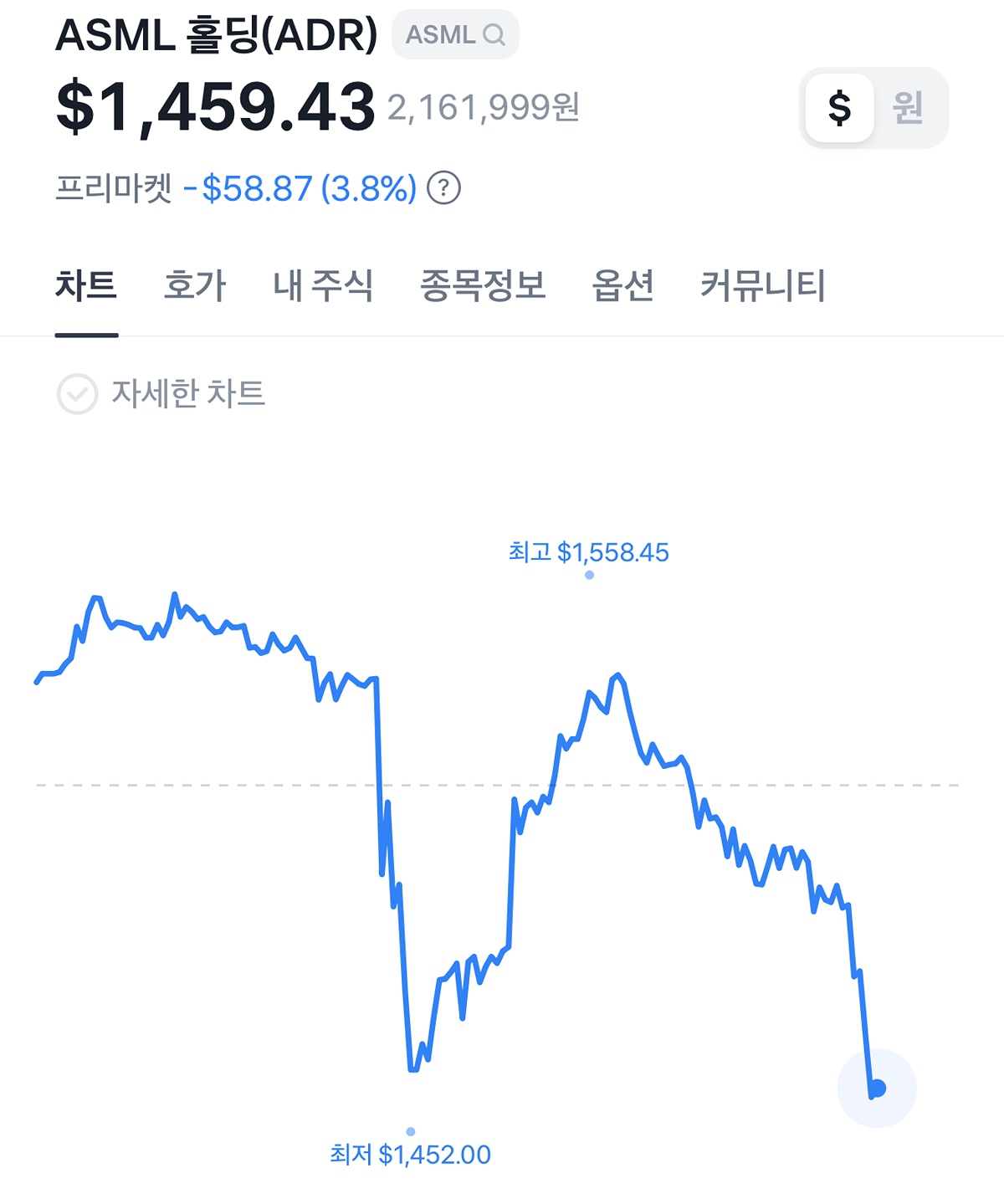Screen dimensions: 1004x1204
Task: Select the 차트 tab
Action: point(86,286)
